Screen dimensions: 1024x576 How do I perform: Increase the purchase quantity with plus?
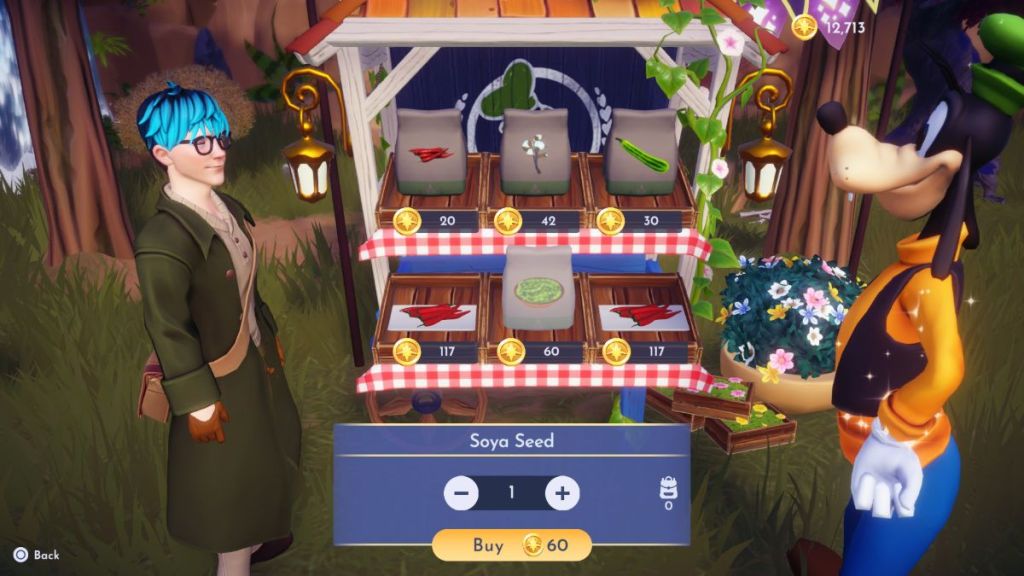[562, 493]
